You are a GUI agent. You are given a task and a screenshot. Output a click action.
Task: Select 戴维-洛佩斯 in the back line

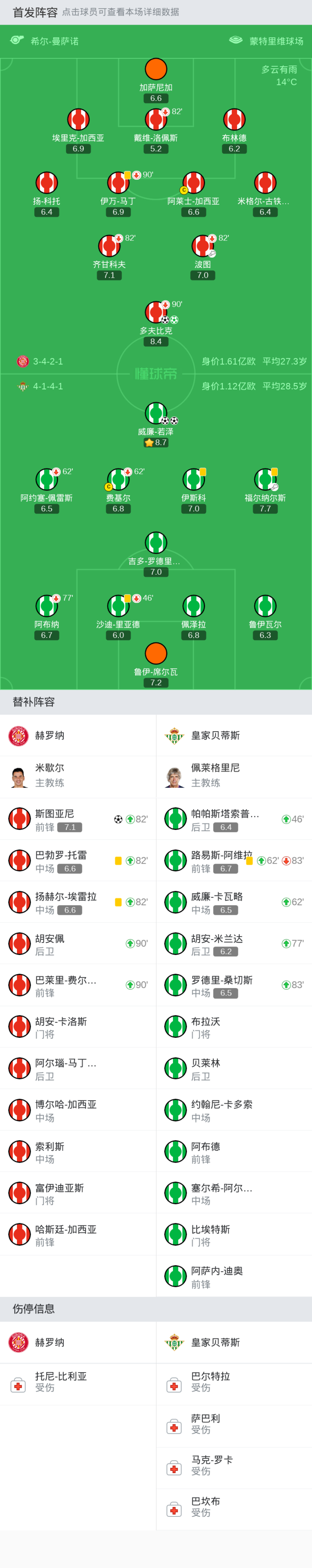156,120
